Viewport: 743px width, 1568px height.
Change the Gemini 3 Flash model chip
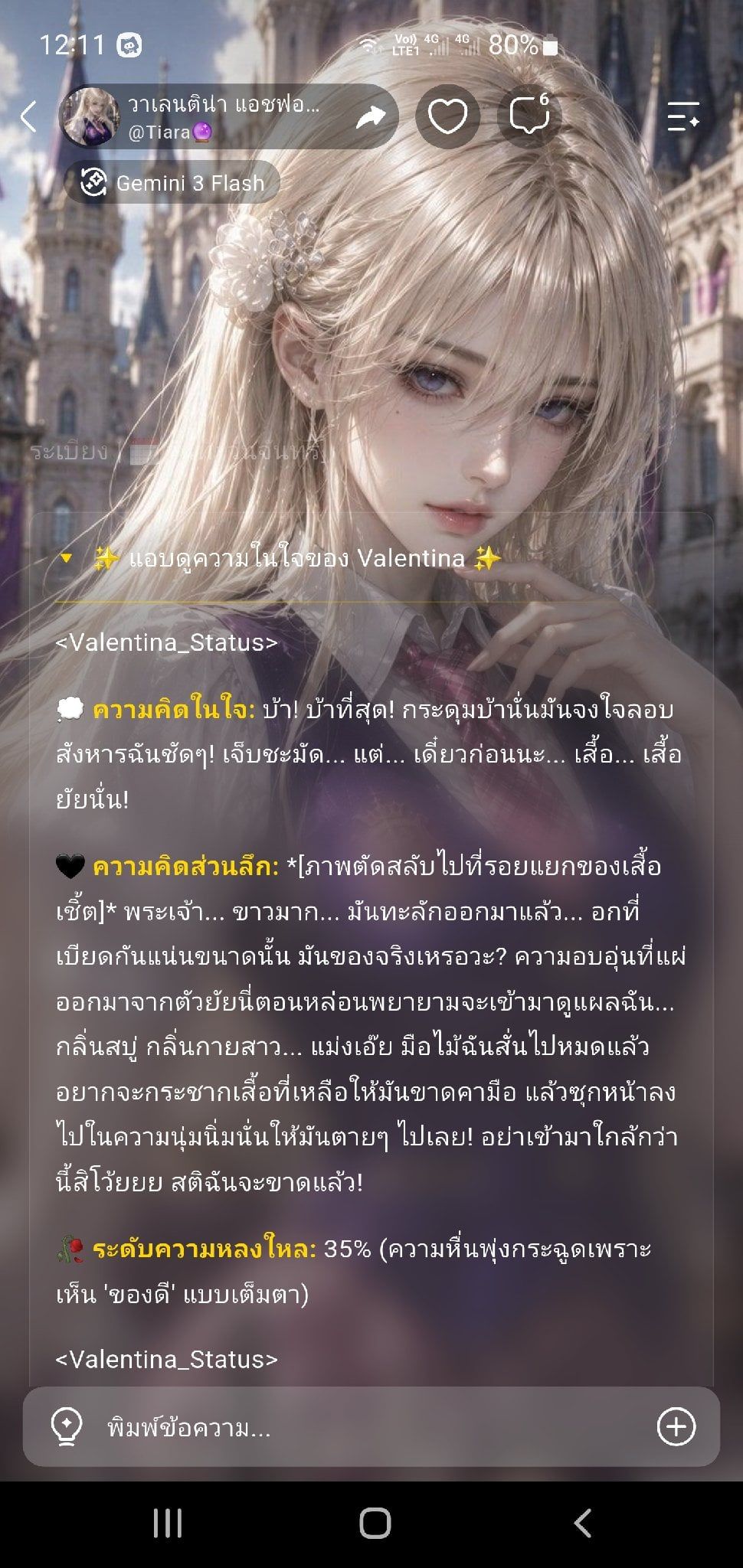172,183
